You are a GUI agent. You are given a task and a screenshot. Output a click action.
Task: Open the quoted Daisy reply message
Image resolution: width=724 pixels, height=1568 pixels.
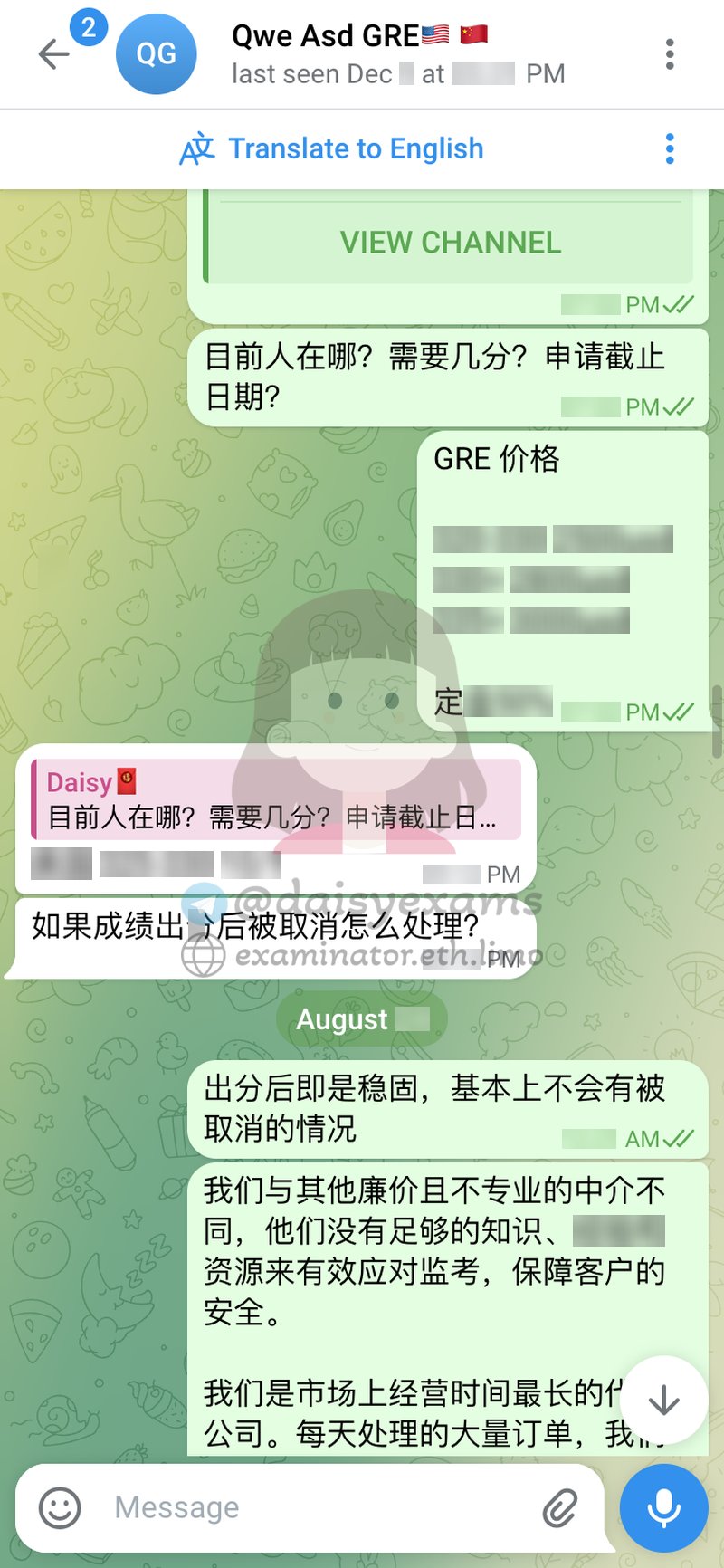(271, 801)
